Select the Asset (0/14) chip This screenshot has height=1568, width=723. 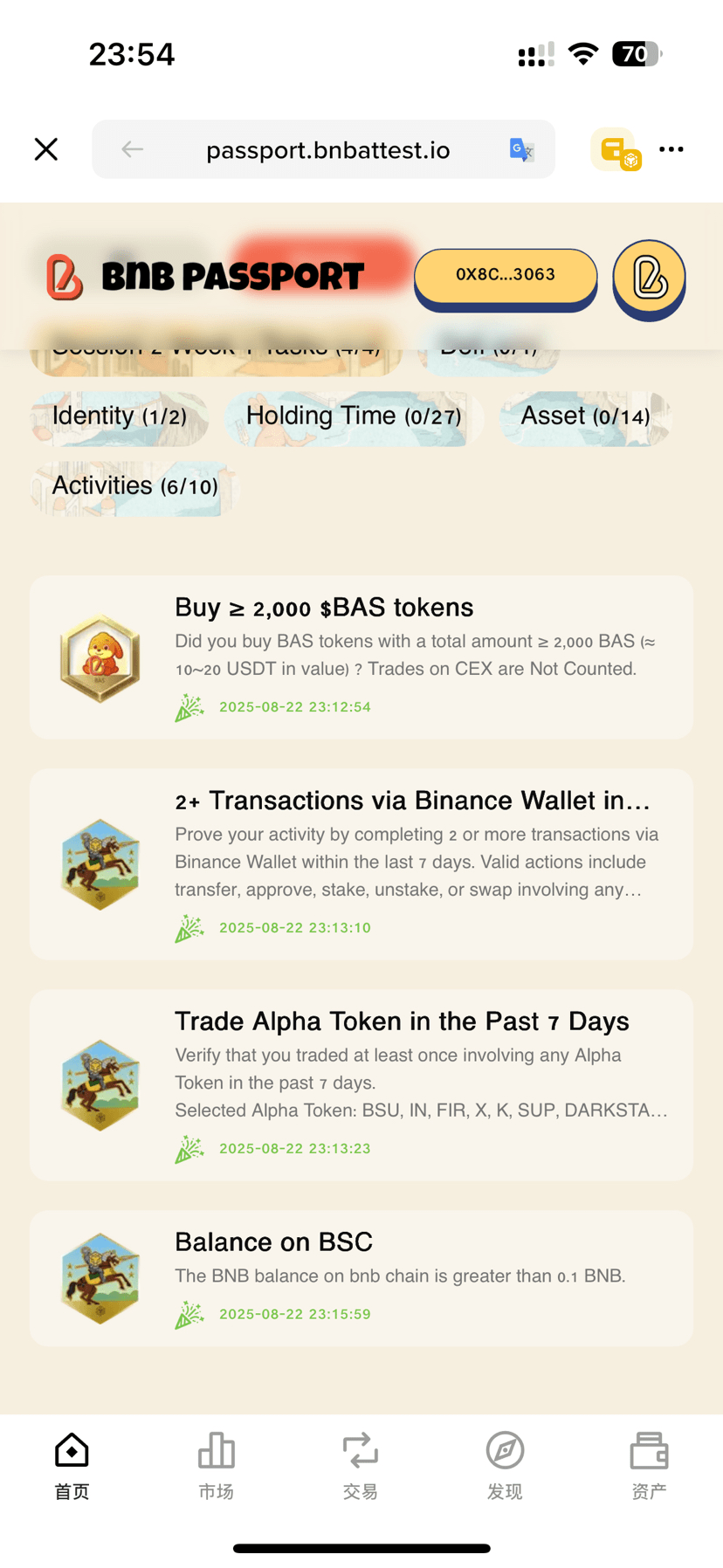585,416
